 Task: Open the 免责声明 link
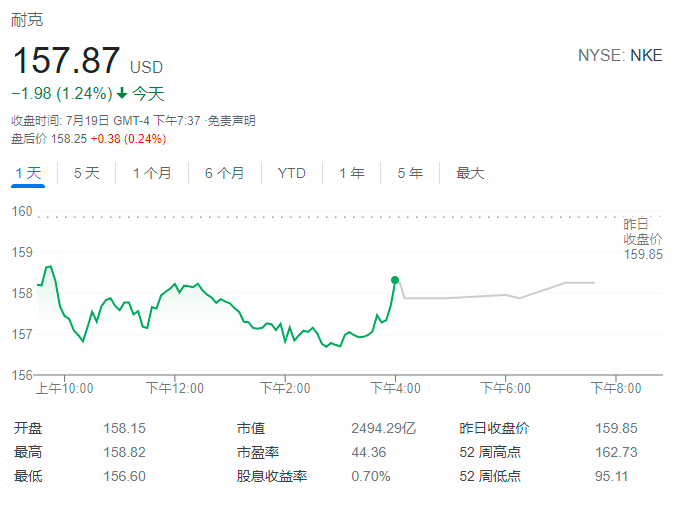point(232,121)
